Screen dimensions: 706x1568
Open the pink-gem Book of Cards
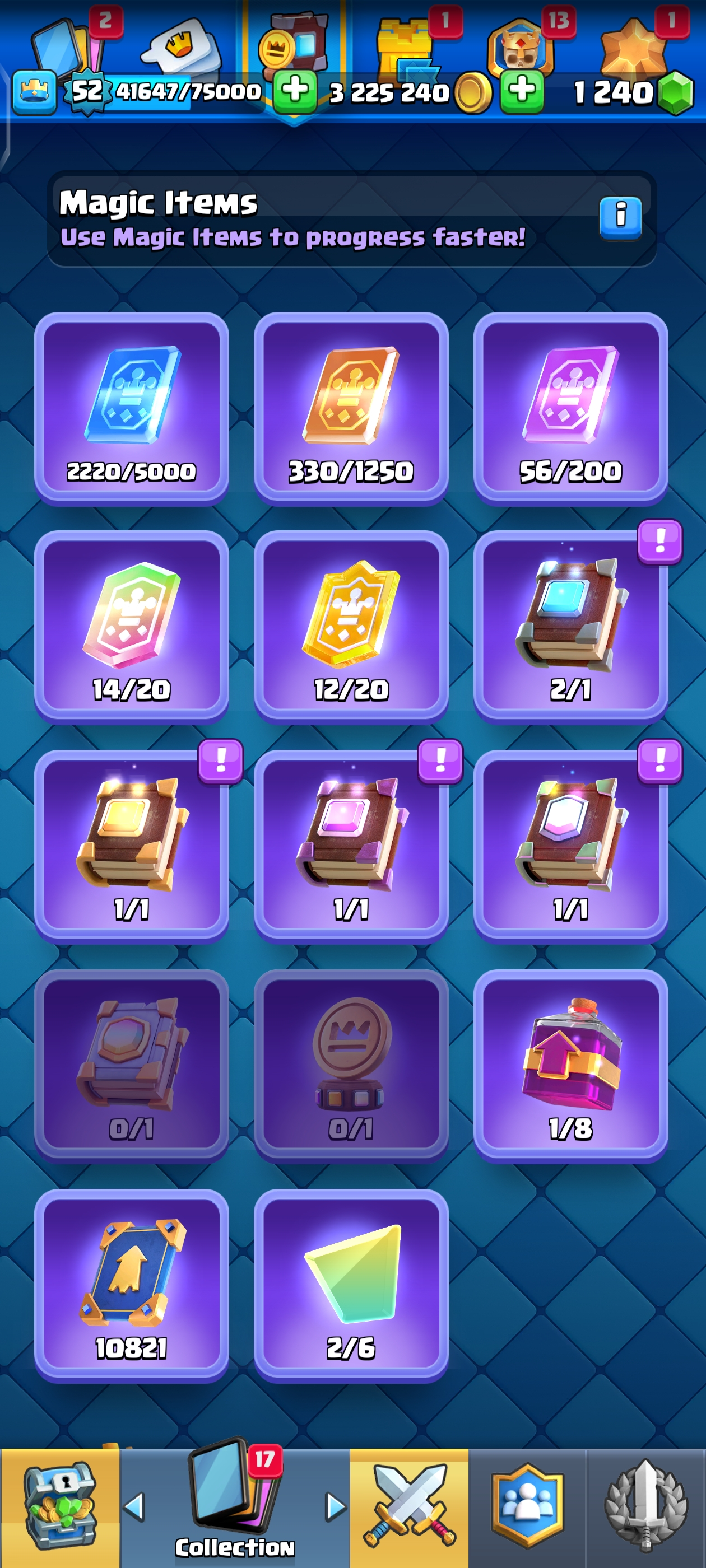click(x=351, y=846)
